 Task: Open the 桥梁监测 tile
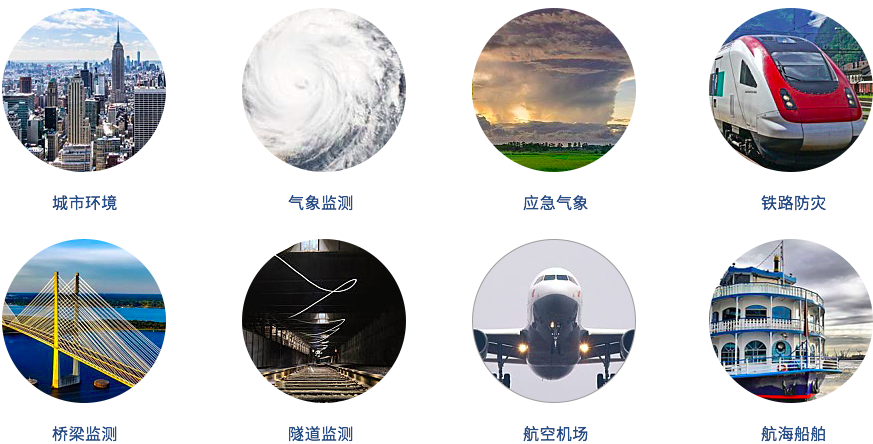[x=84, y=321]
